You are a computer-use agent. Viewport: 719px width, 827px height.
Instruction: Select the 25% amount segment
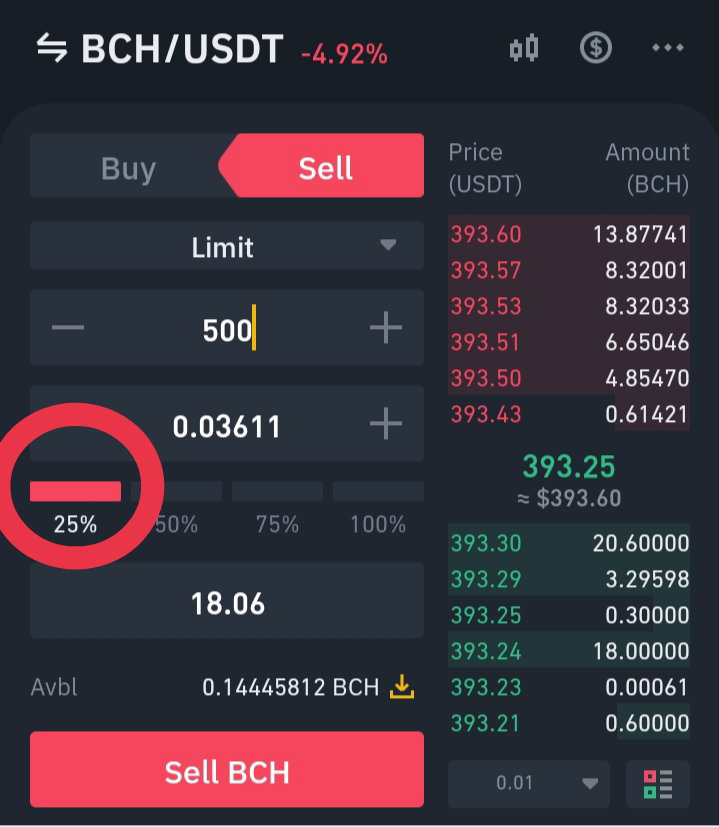click(x=75, y=504)
